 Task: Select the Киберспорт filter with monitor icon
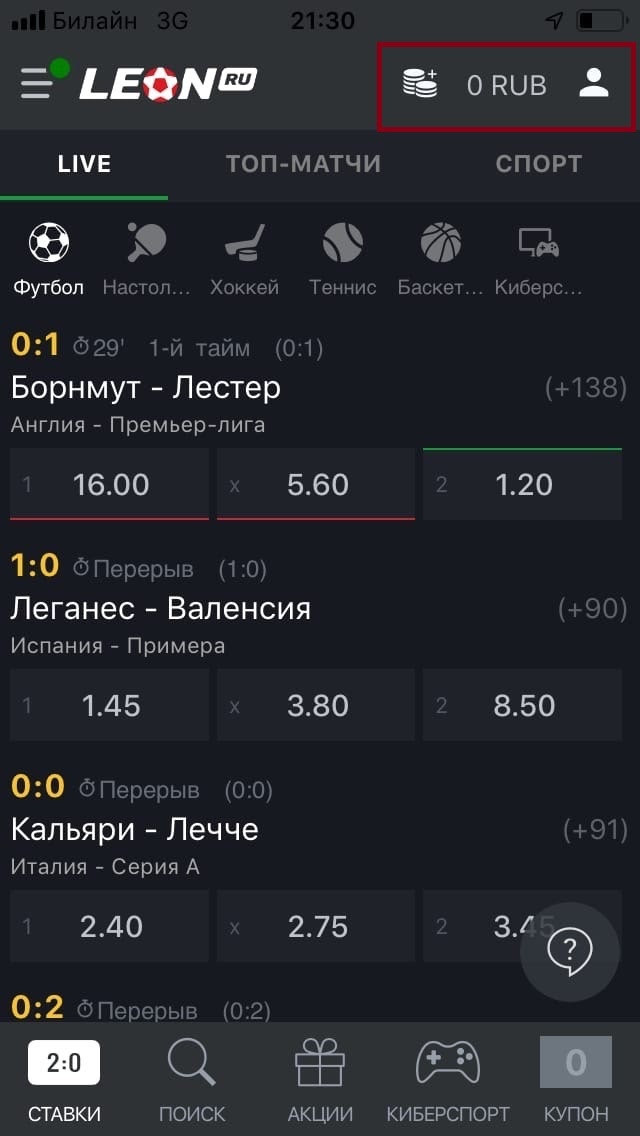click(538, 258)
